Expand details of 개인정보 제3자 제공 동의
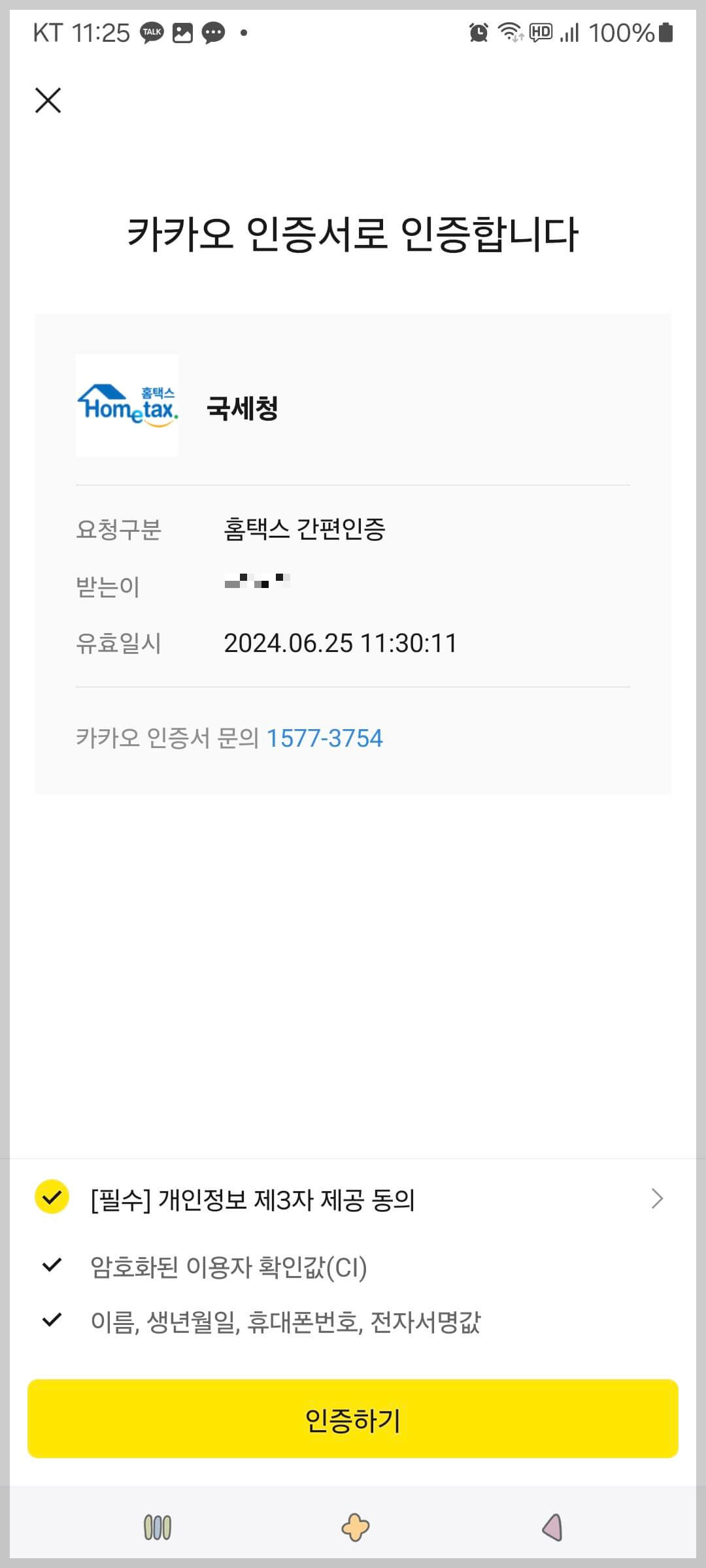The width and height of the screenshot is (706, 1568). click(657, 1198)
